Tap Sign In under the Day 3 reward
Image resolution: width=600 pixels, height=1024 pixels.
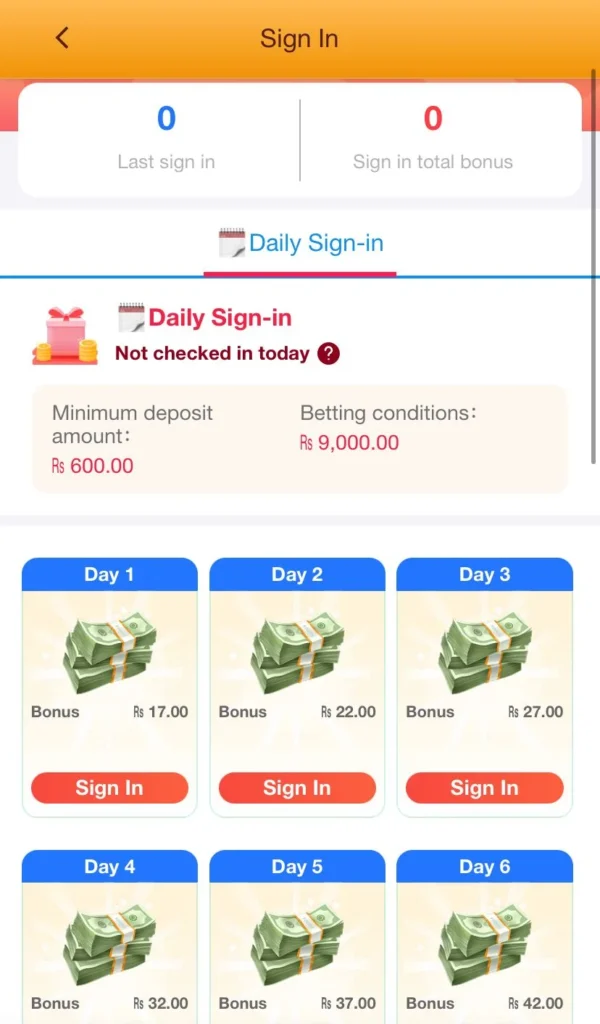[x=484, y=788]
